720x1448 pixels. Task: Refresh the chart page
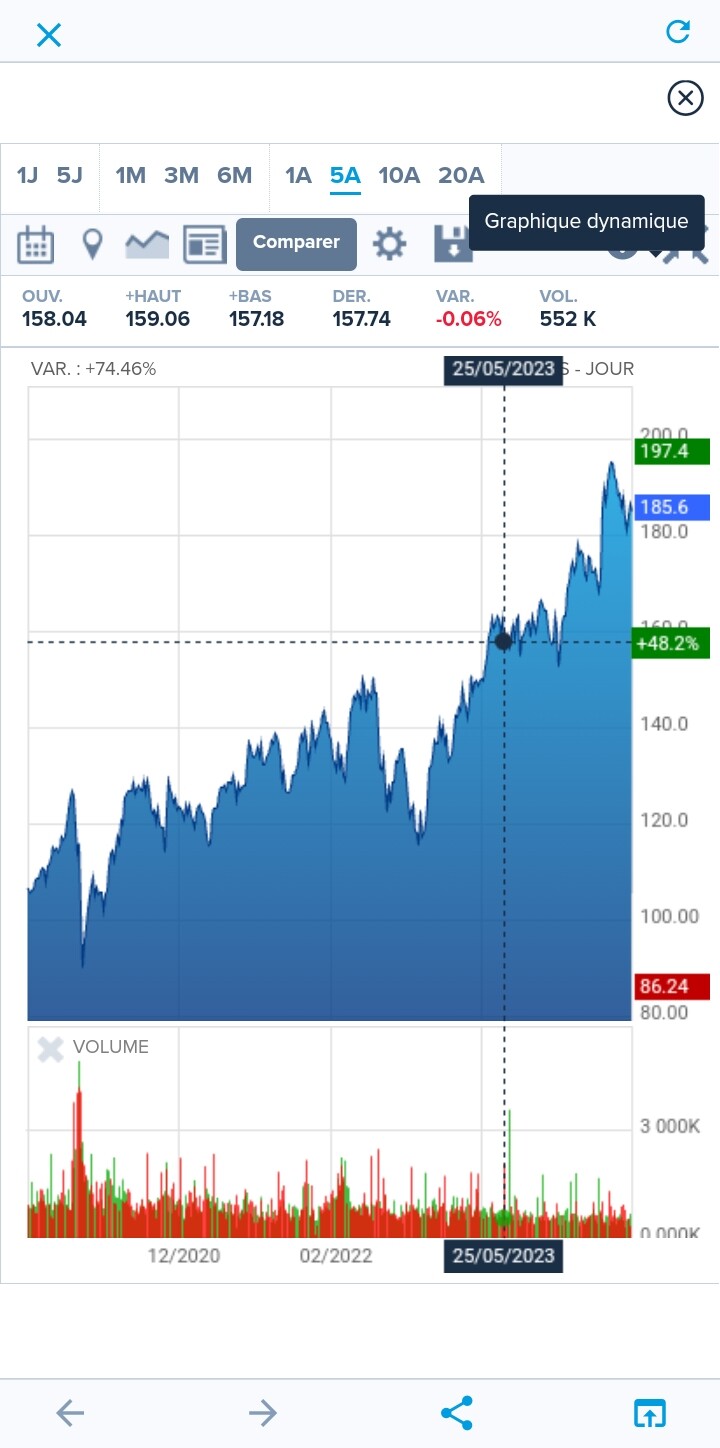point(678,32)
